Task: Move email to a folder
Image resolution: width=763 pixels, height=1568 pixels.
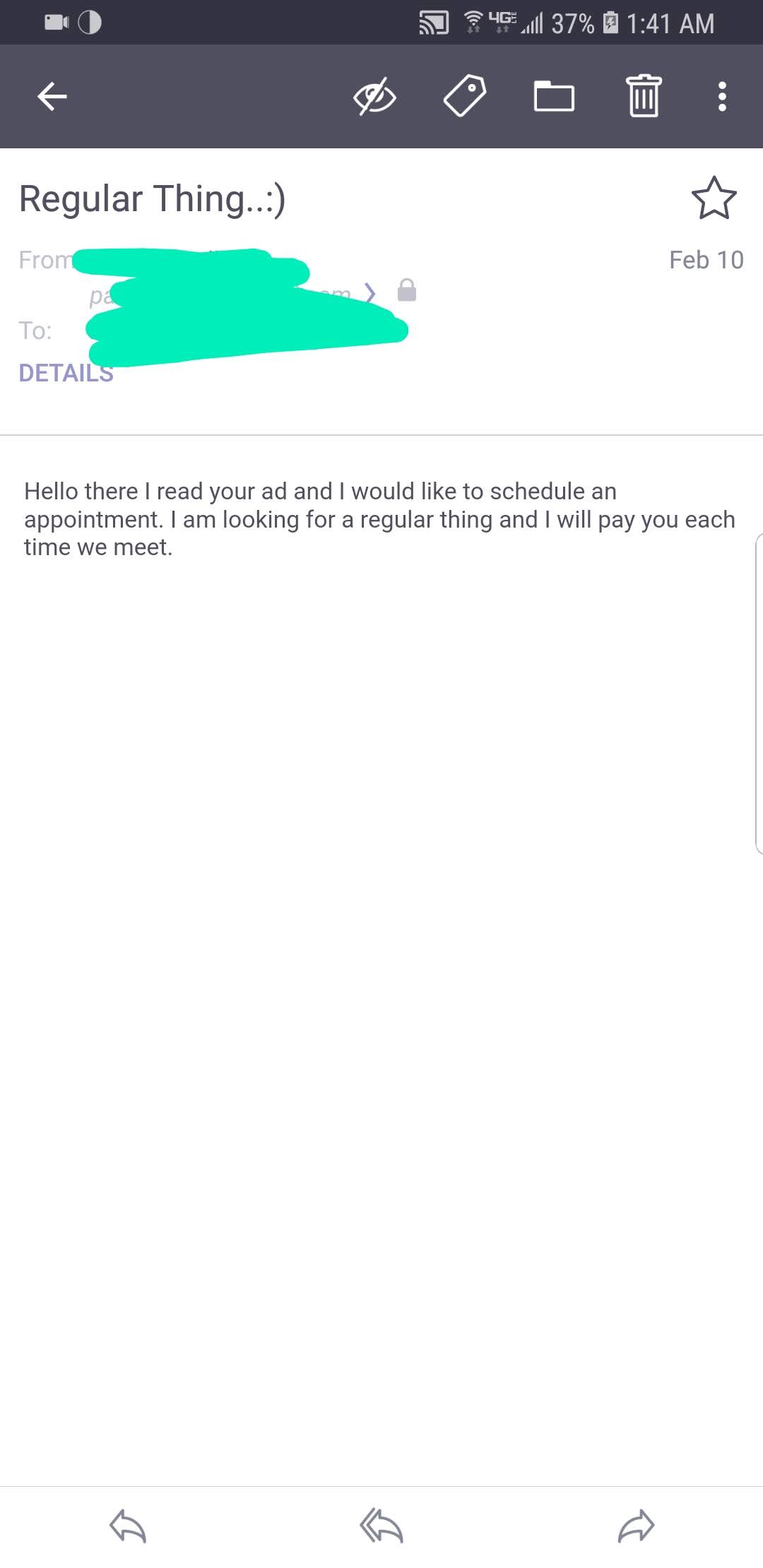Action: (554, 96)
